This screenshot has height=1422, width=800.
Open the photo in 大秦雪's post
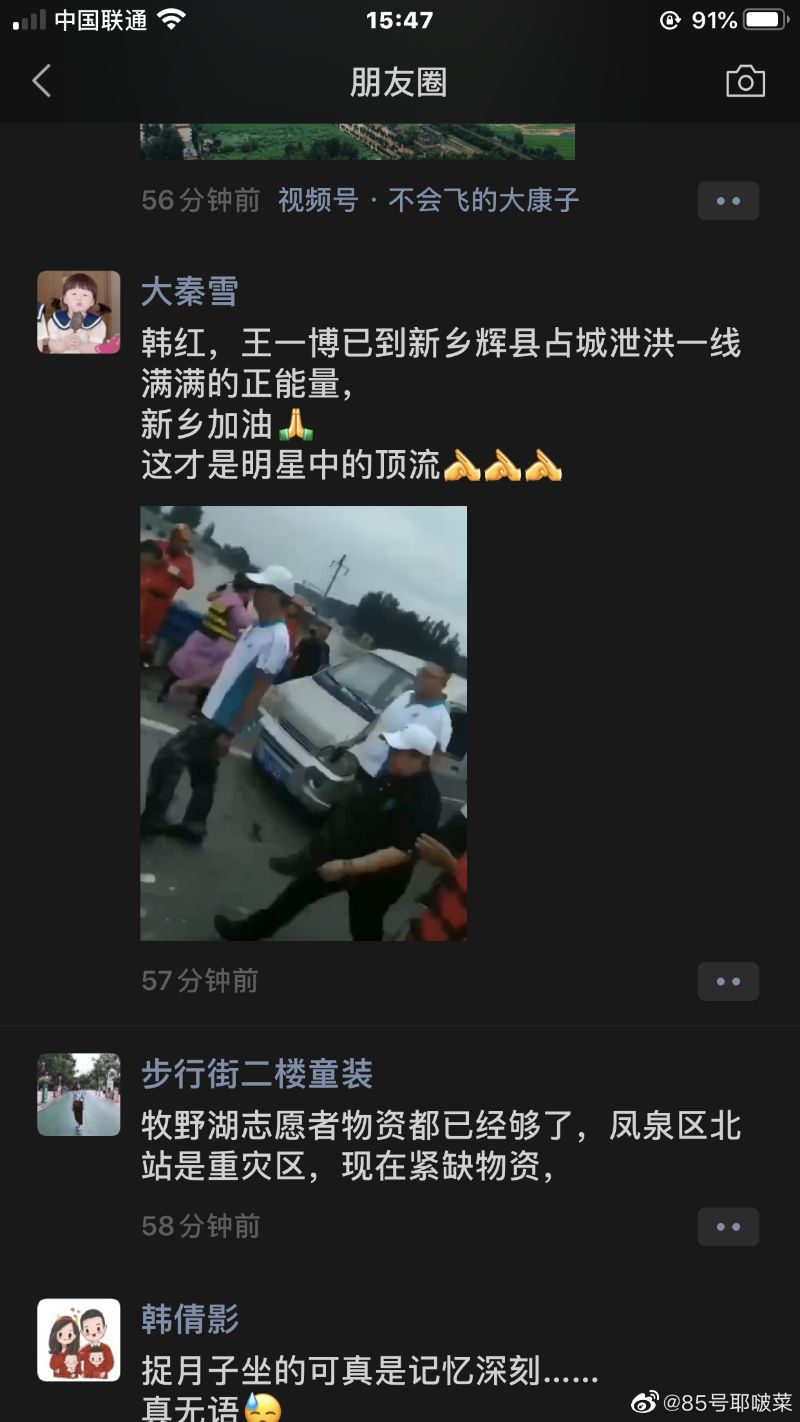pos(303,723)
